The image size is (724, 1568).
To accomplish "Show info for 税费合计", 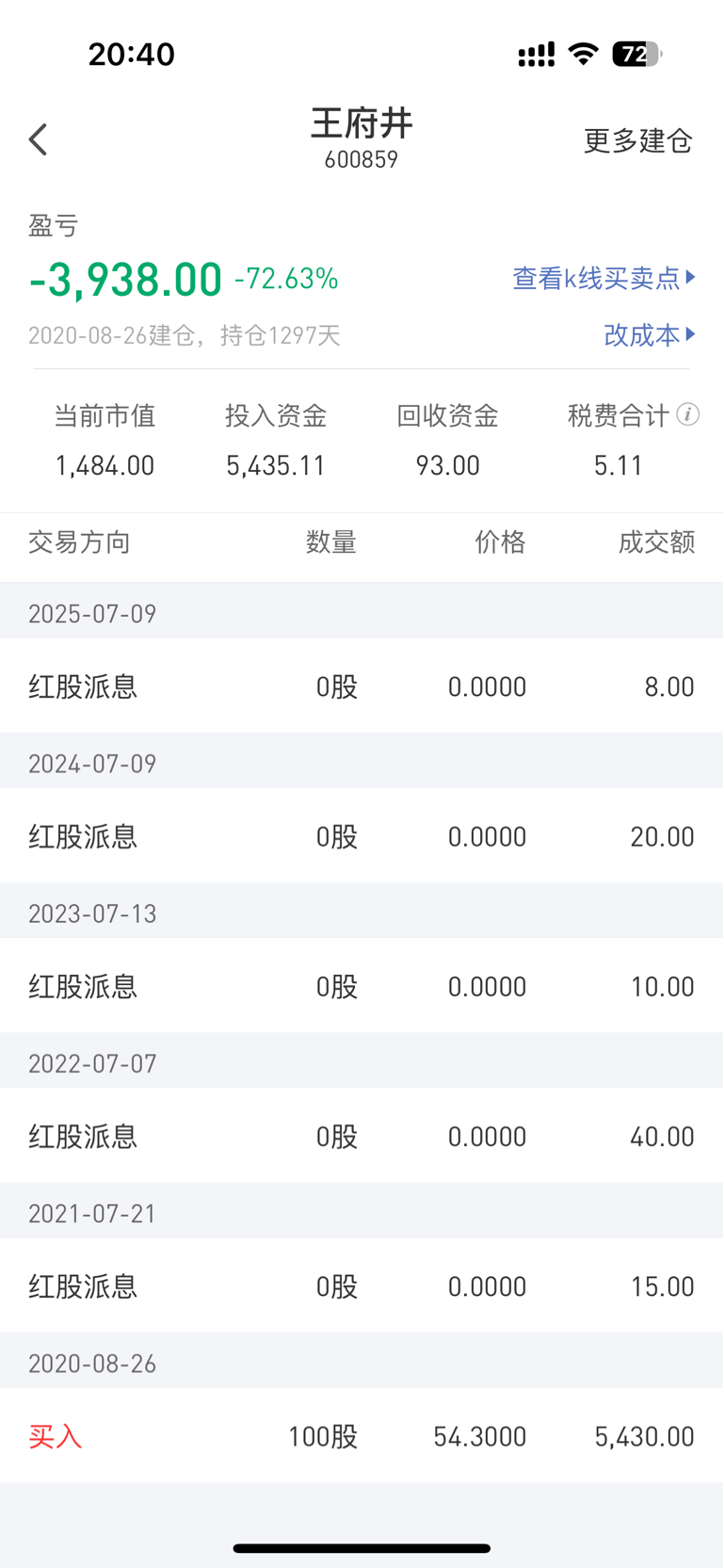I will [688, 414].
